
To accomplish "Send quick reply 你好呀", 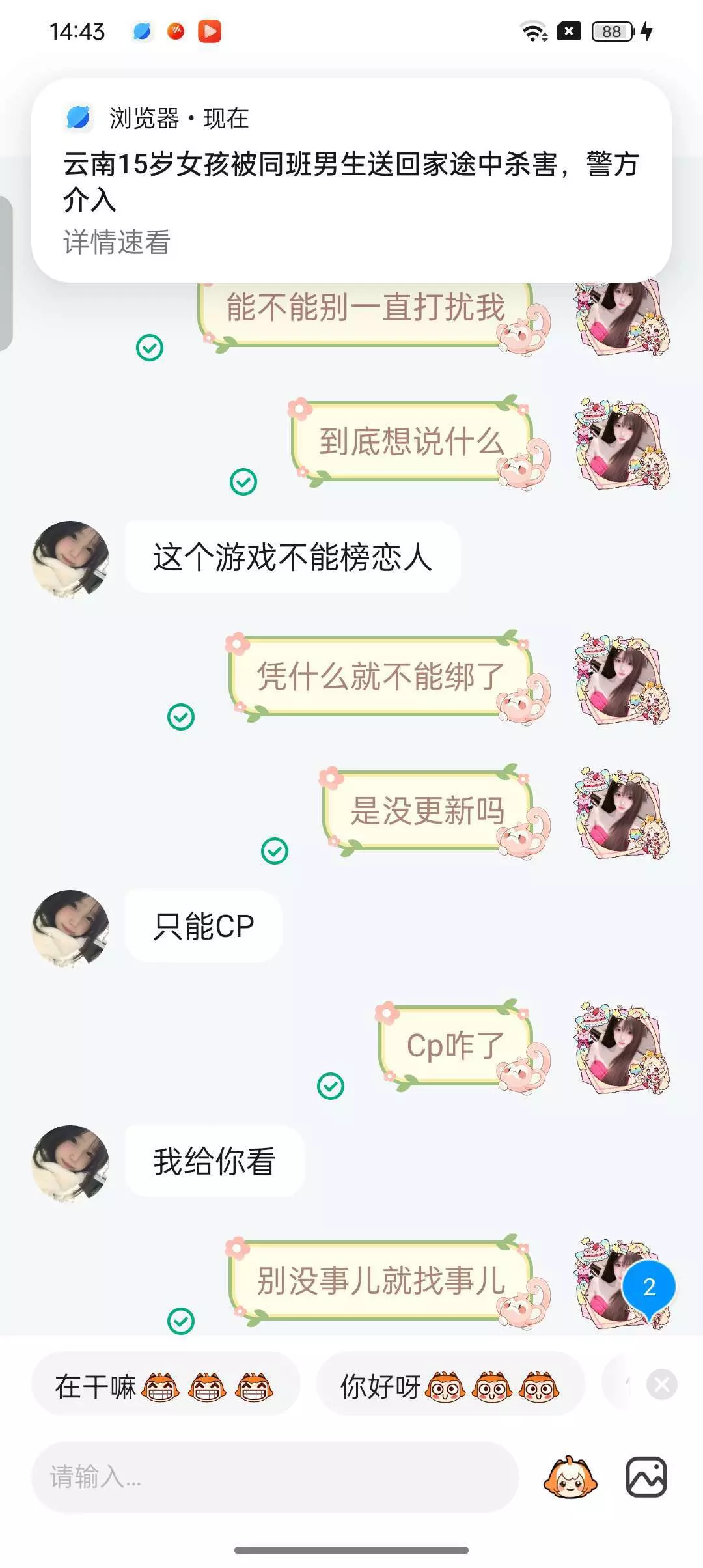I will pyautogui.click(x=450, y=1386).
